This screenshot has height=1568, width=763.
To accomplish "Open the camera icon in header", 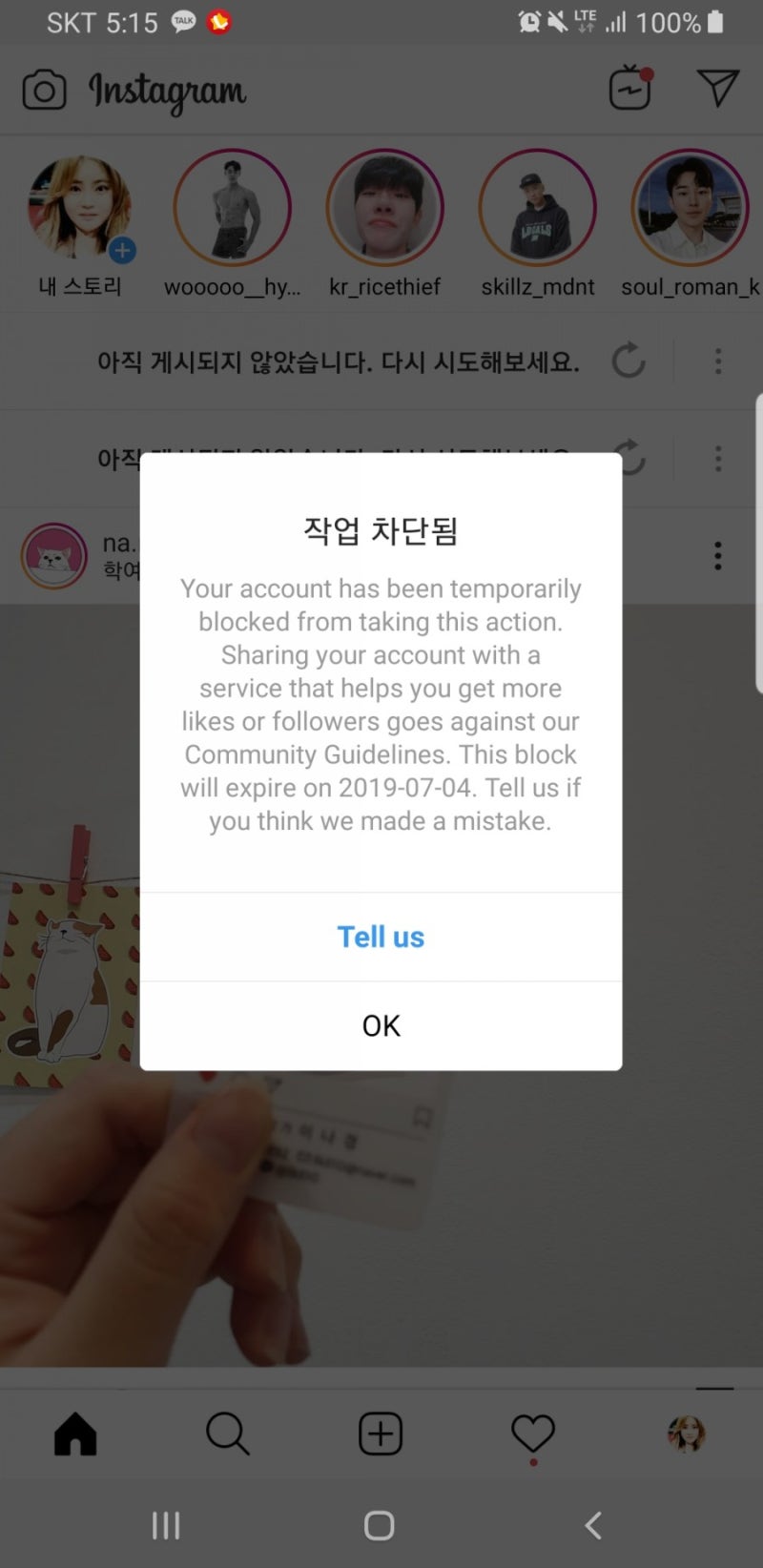I will (x=44, y=91).
